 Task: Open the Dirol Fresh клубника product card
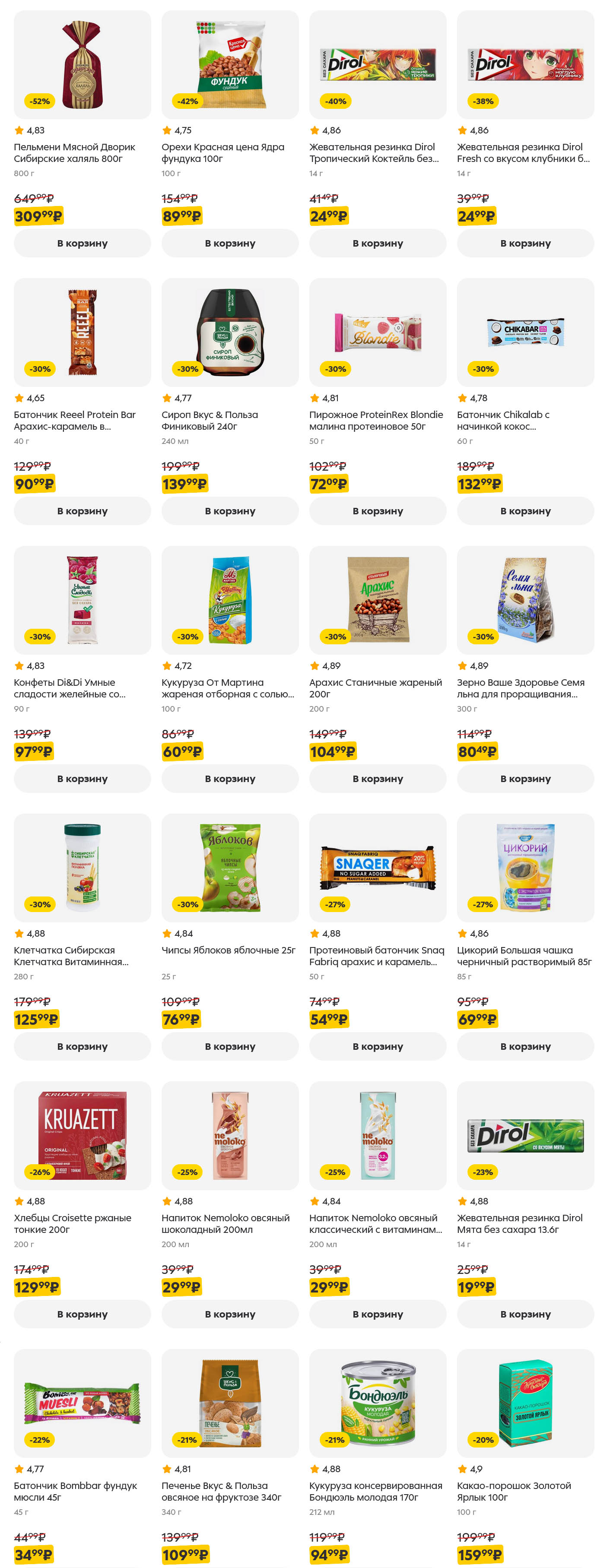click(x=525, y=65)
